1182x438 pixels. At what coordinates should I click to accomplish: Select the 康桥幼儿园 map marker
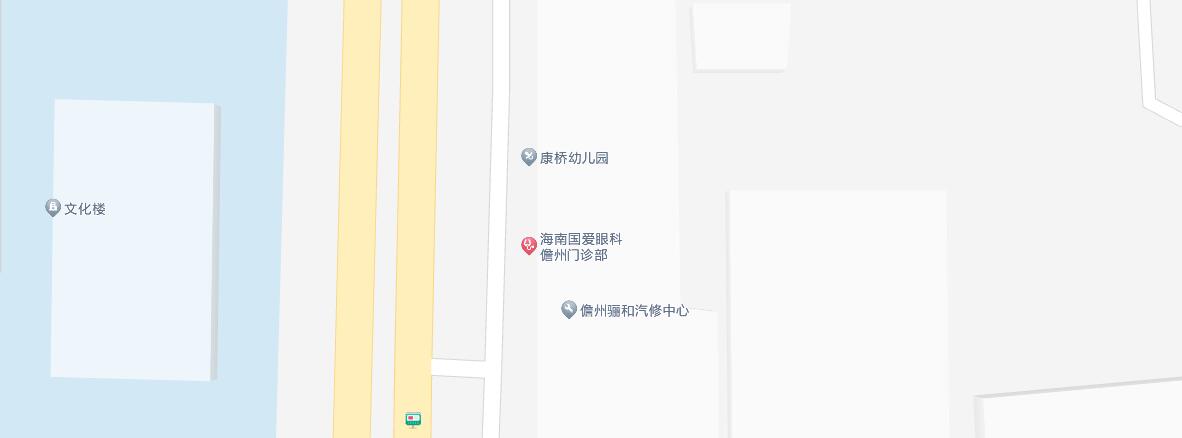(x=529, y=156)
